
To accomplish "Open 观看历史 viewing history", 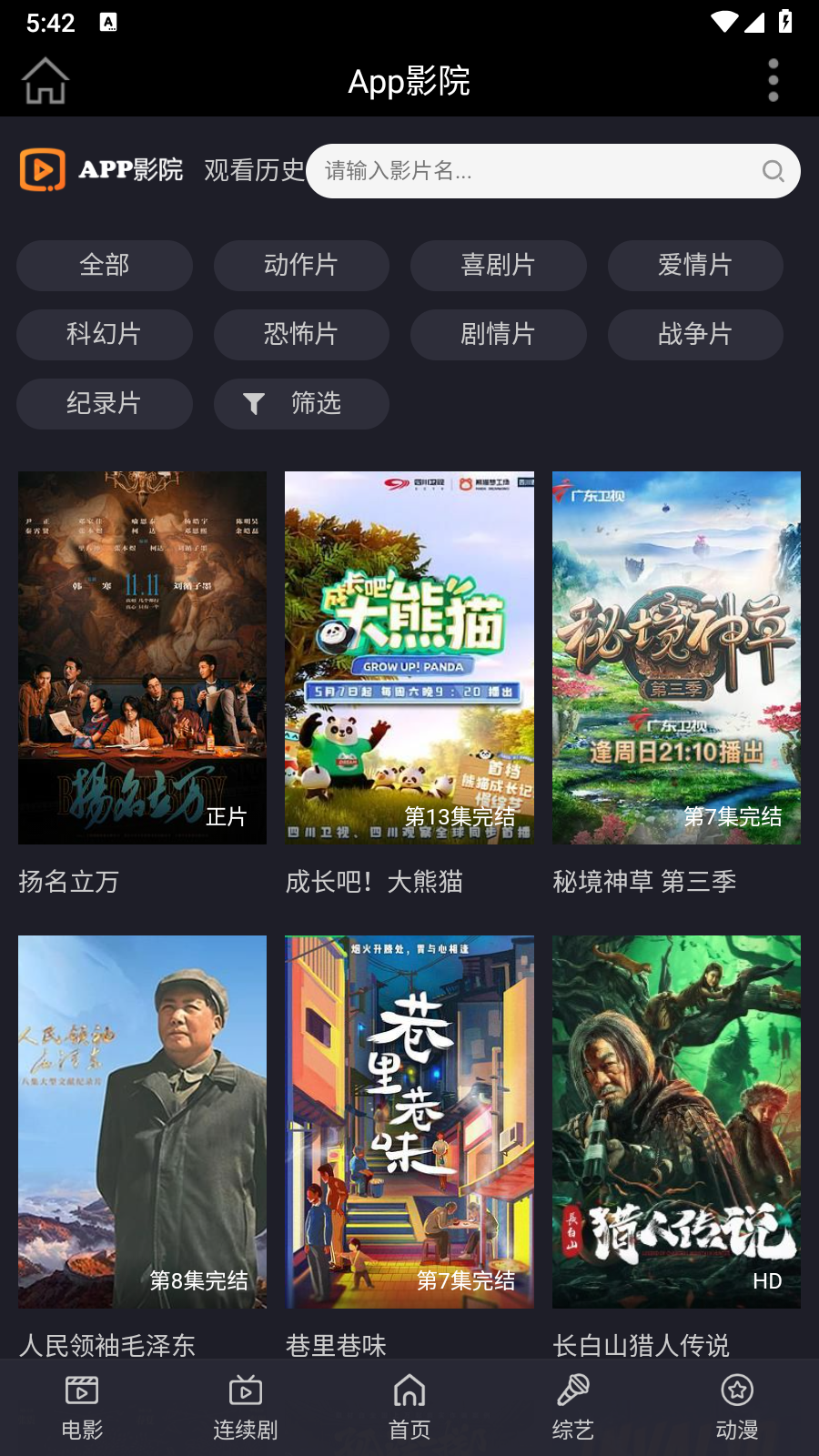I will [254, 170].
